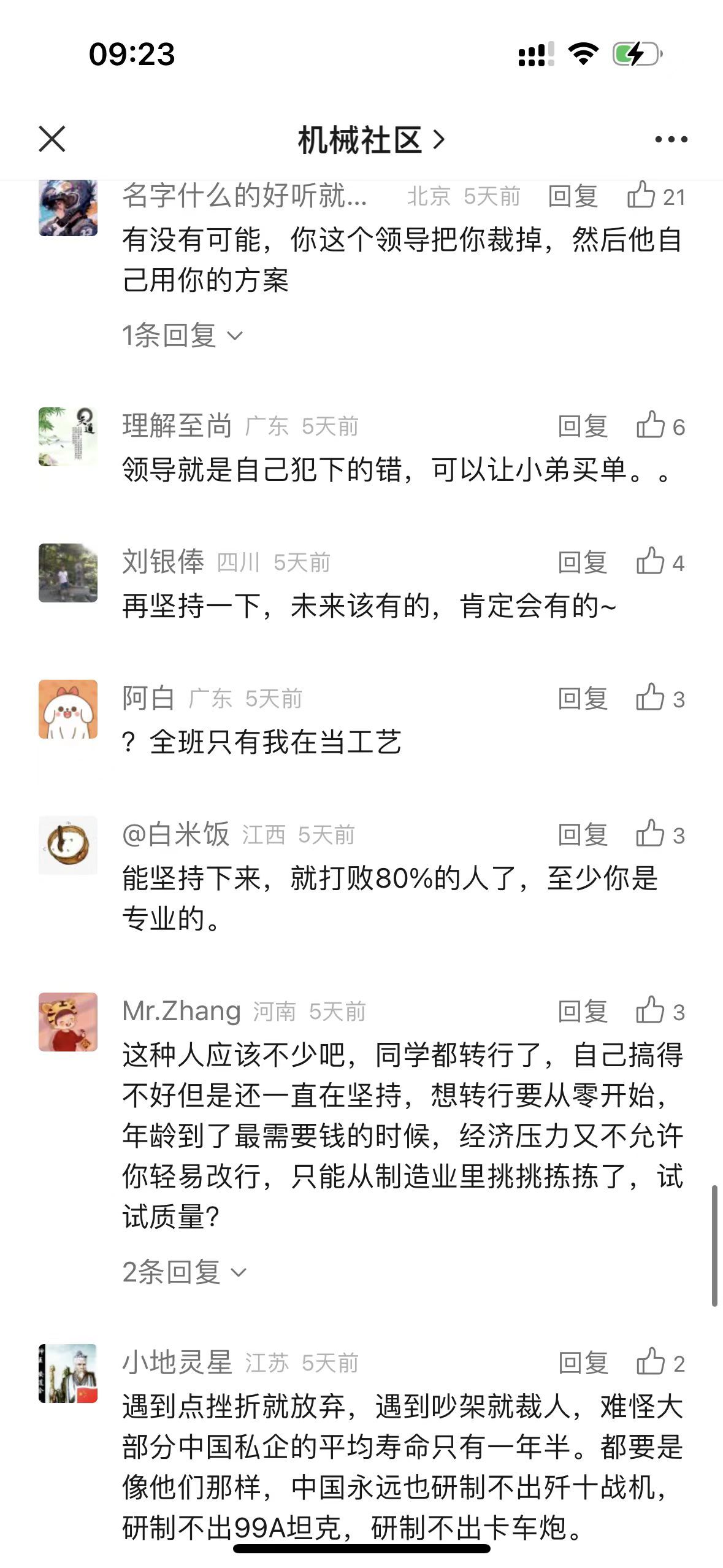Like the comment by 理解至尚
Viewport: 723px width, 1568px height.
point(651,426)
